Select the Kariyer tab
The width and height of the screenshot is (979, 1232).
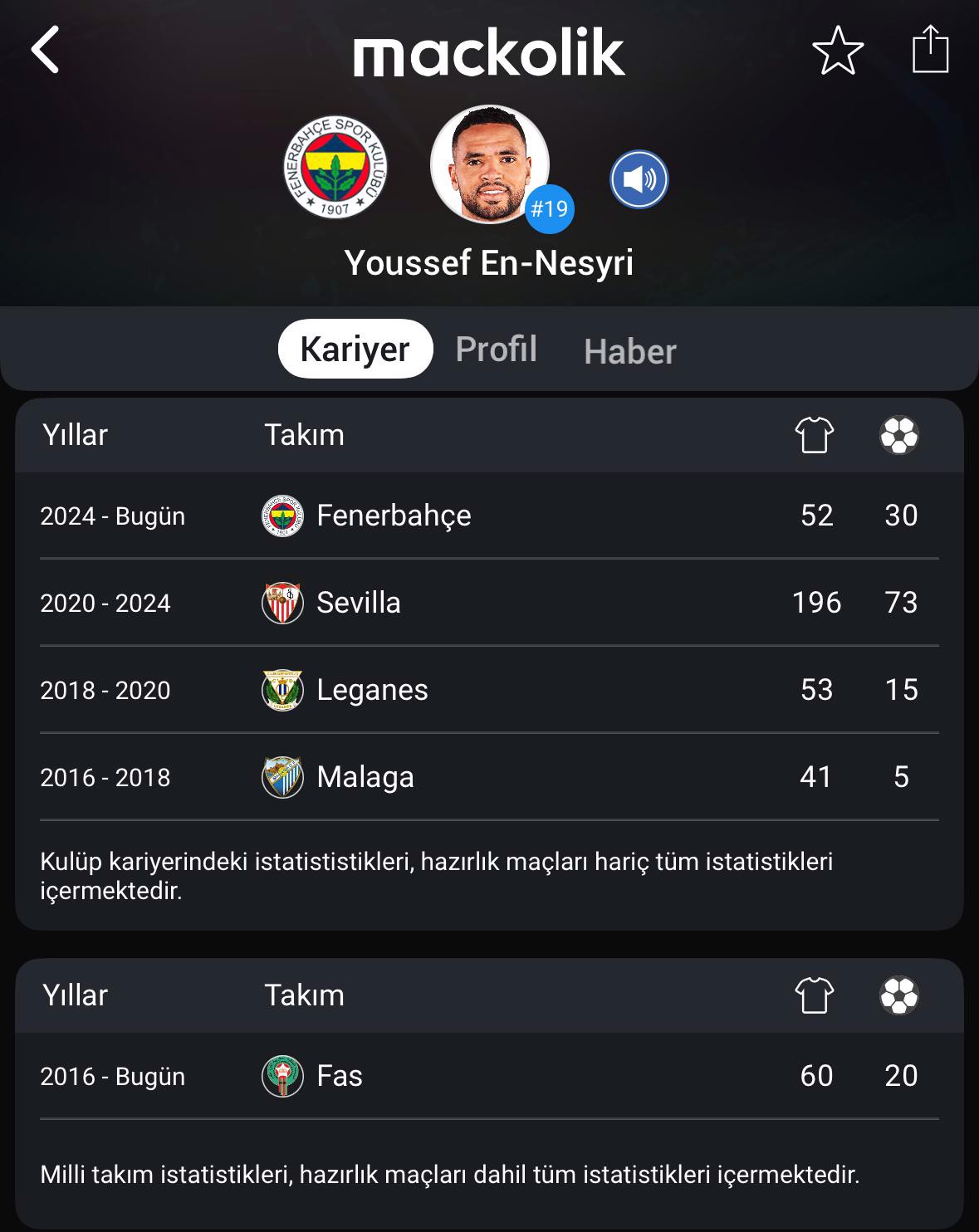(355, 350)
